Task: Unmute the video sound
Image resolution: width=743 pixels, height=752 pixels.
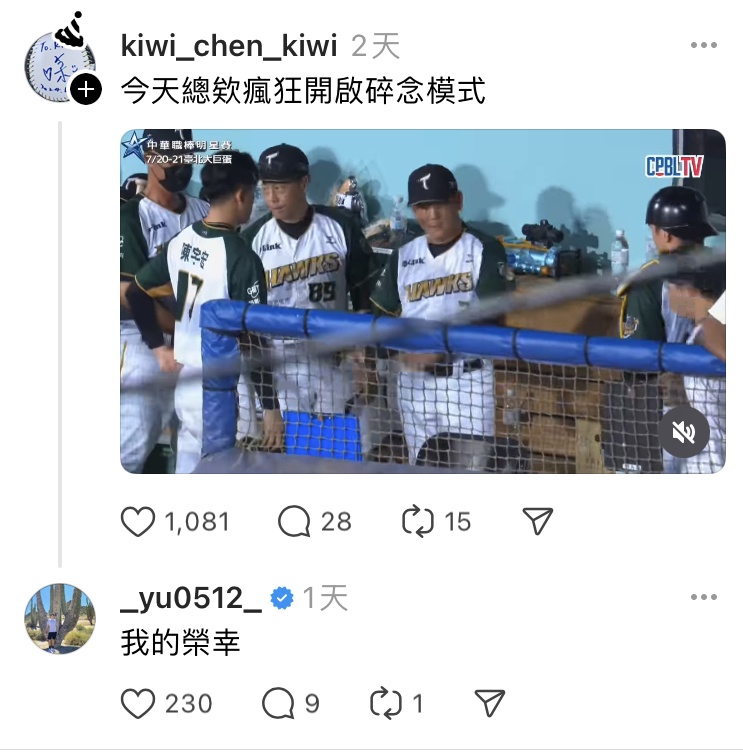Action: (684, 432)
